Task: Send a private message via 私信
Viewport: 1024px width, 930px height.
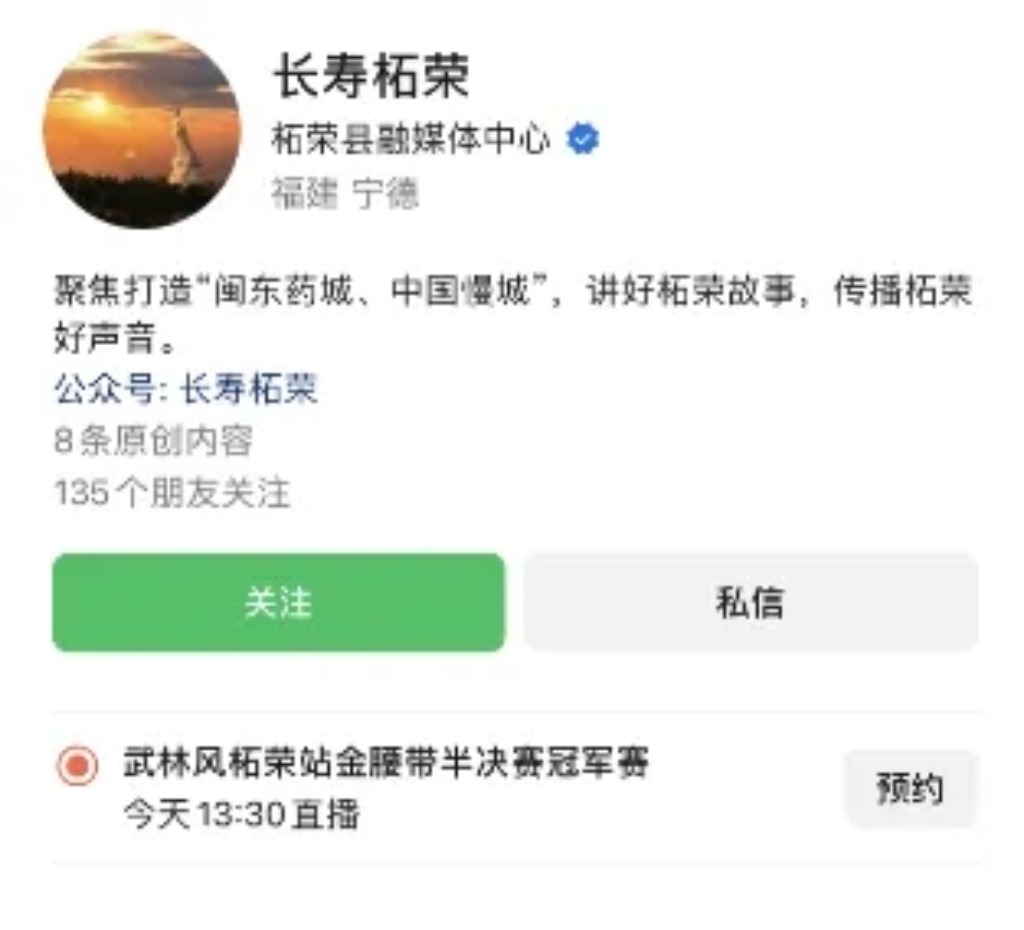Action: 750,603
